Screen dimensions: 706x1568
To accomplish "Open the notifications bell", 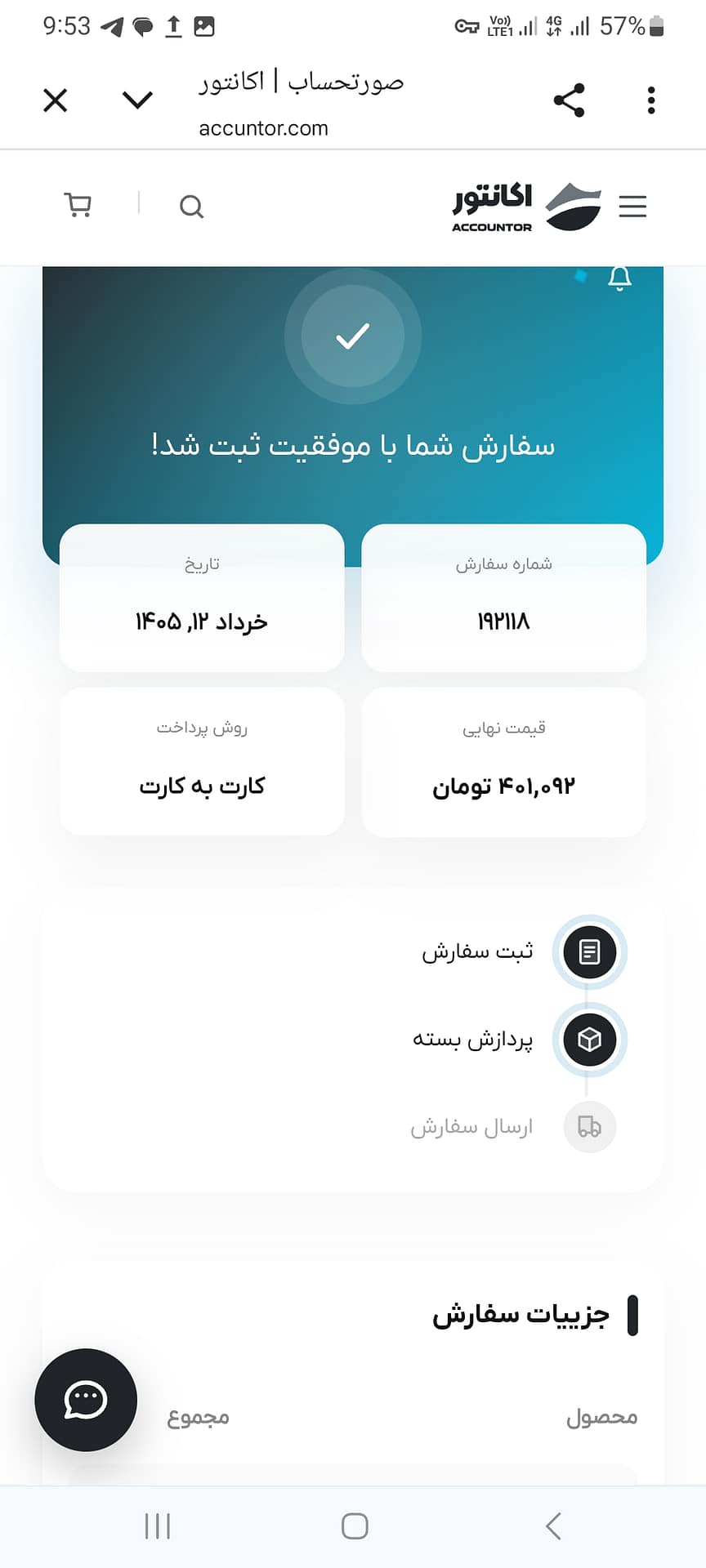I will (x=619, y=278).
